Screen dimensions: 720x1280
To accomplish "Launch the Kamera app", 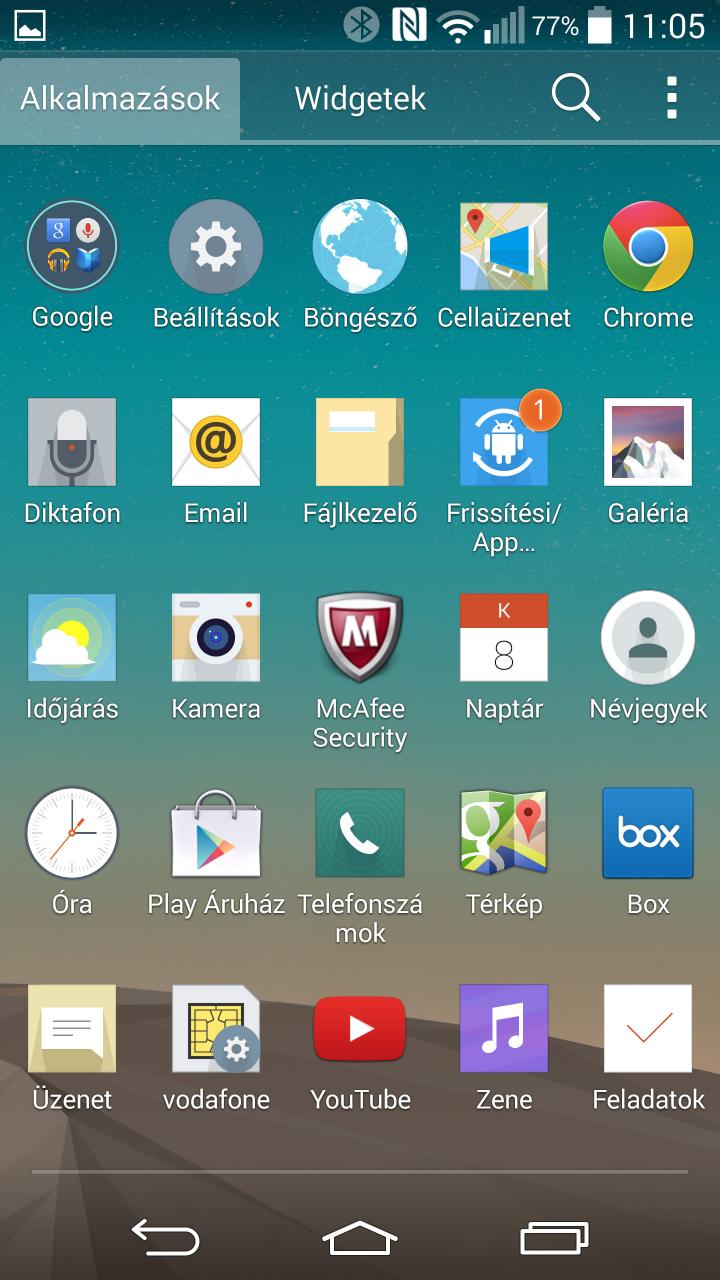I will coord(216,638).
